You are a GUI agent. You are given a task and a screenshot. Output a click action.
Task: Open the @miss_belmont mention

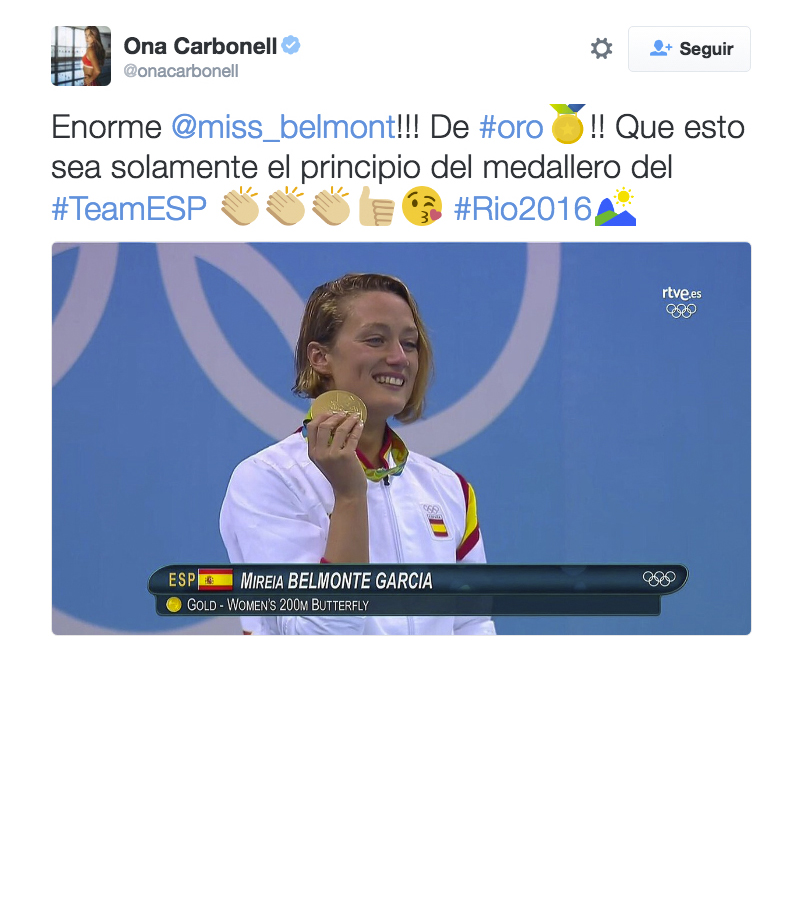[x=283, y=127]
